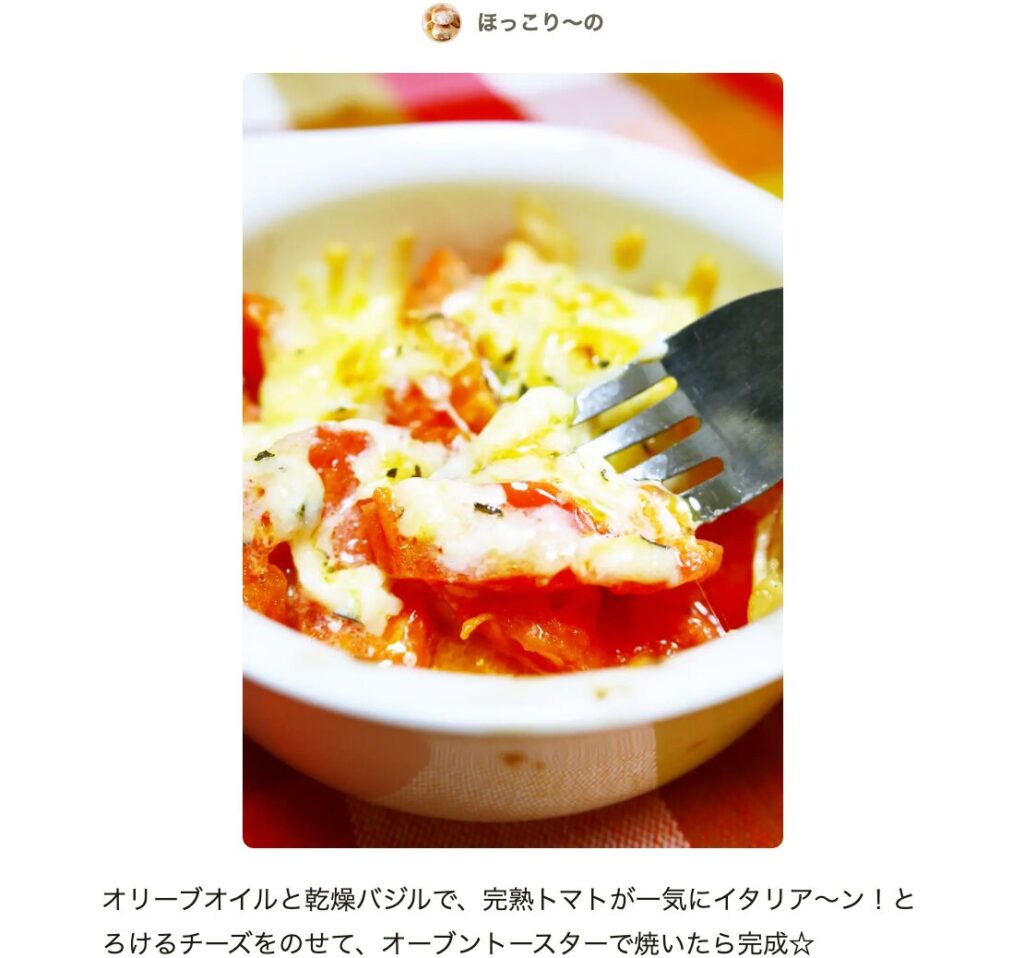Open author profile ほっこり〜の
Image resolution: width=1024 pixels, height=958 pixels.
(539, 23)
